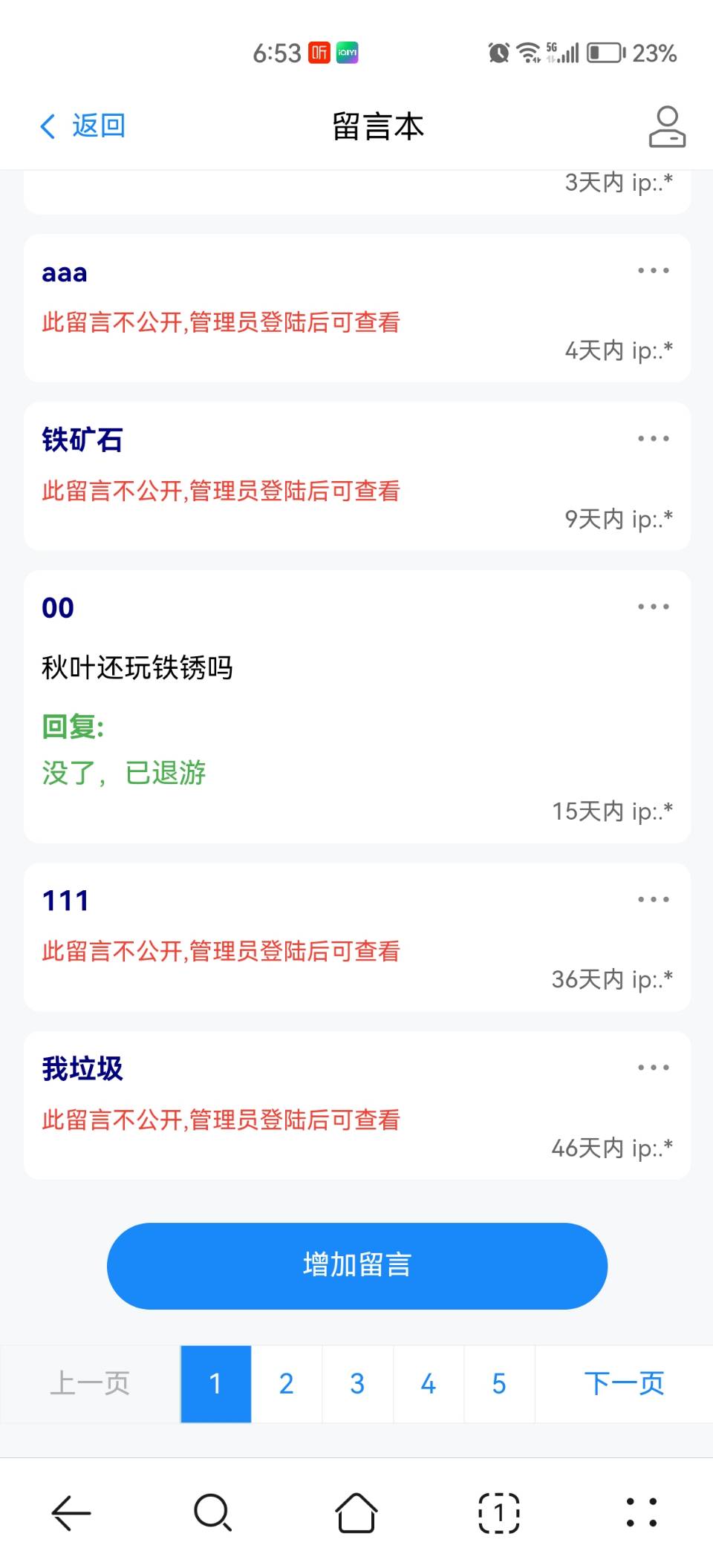Jump to page 3
713x1568 pixels.
[357, 1384]
